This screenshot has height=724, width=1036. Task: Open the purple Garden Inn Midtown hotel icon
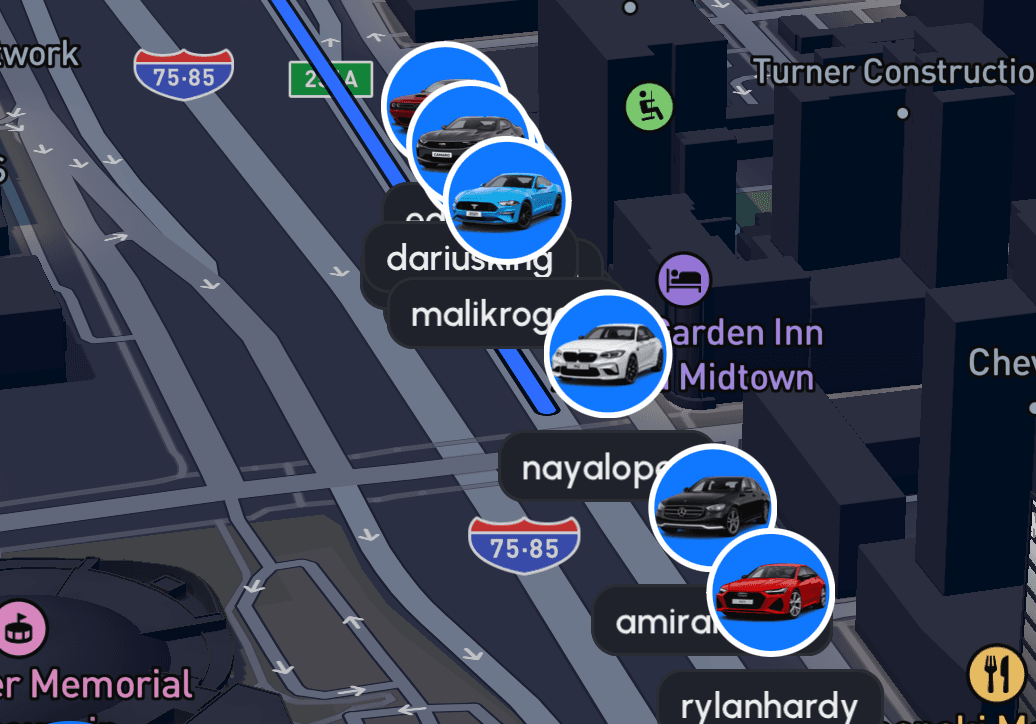[684, 279]
